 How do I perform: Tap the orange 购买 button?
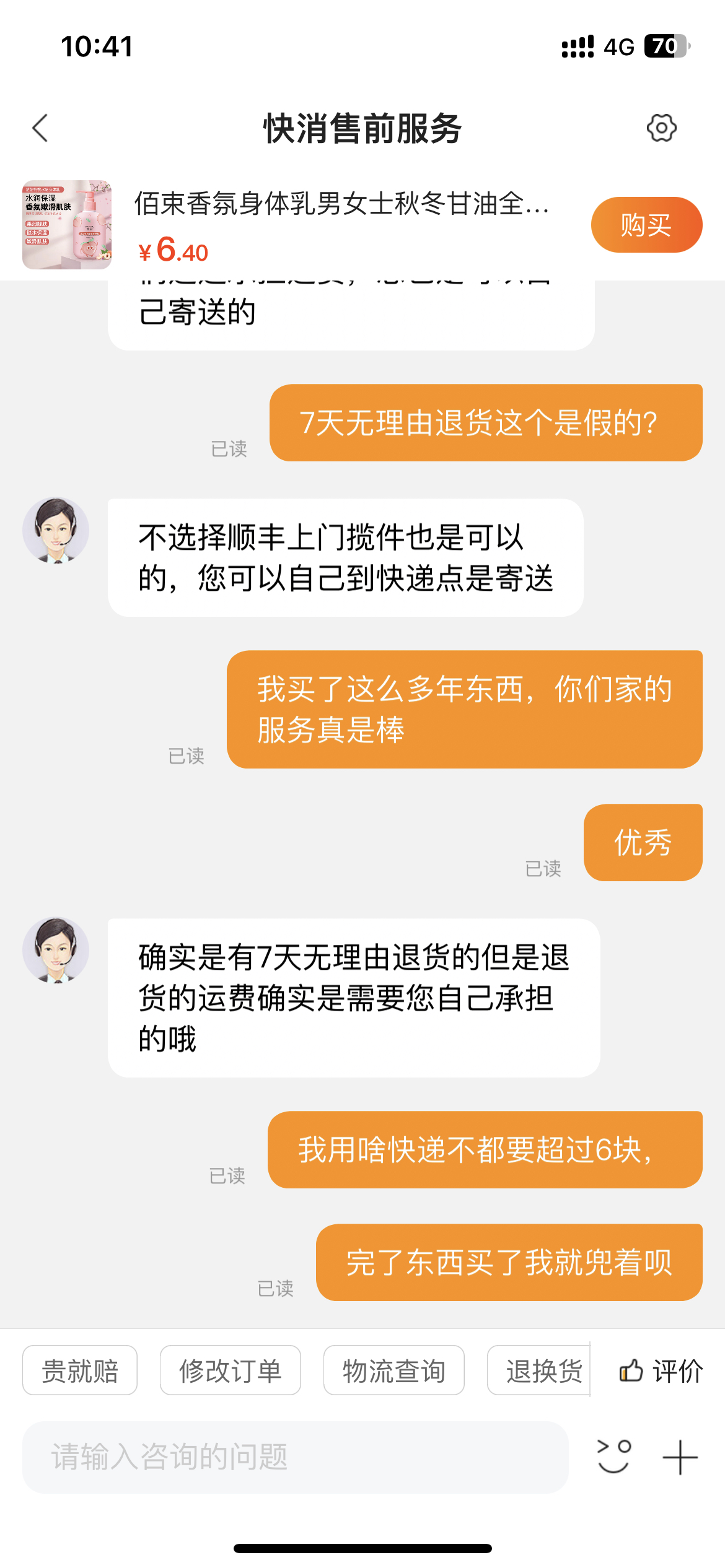pos(646,225)
